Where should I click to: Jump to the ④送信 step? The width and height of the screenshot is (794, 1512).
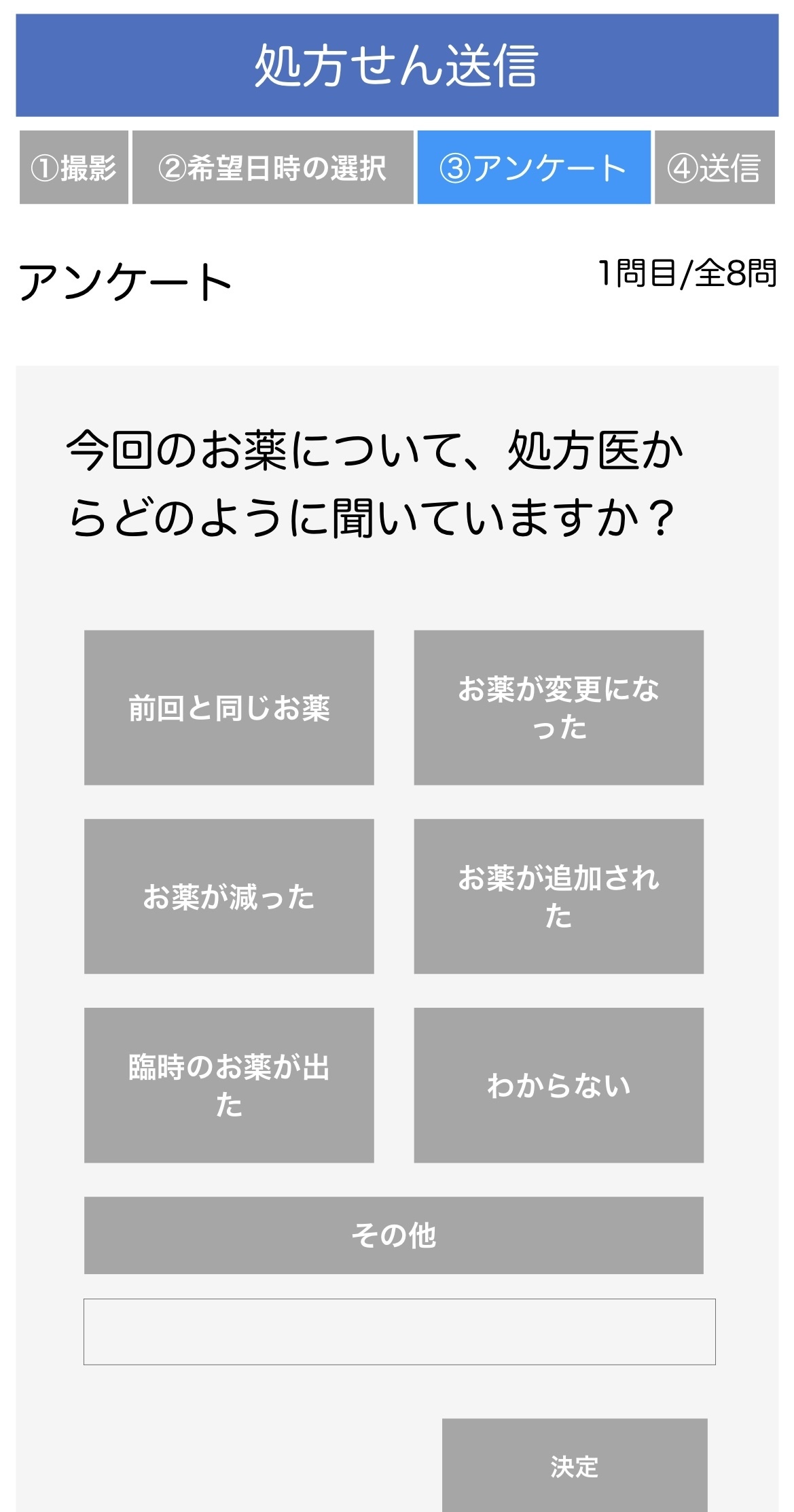(715, 167)
